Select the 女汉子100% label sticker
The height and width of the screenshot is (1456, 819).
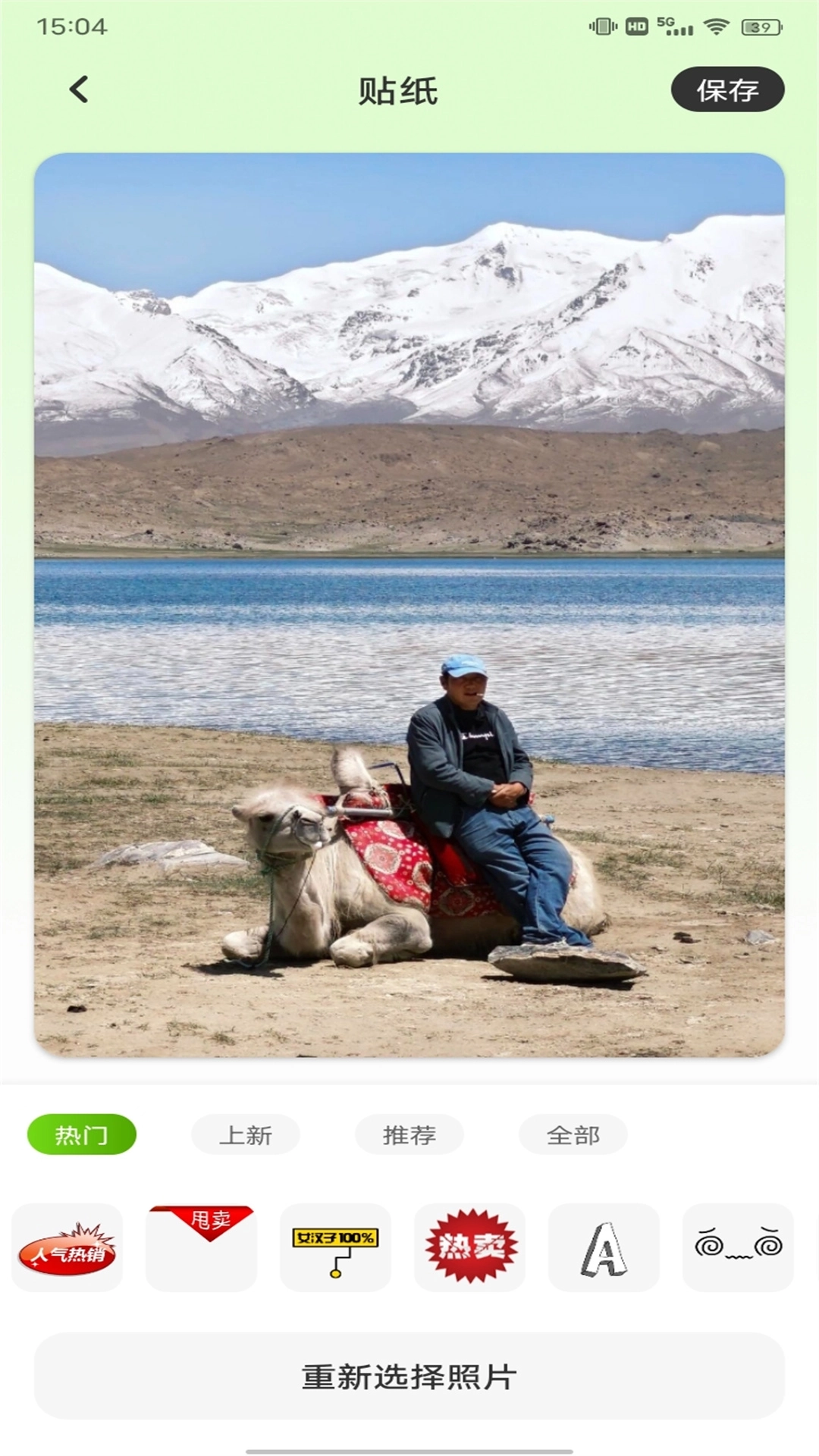(x=335, y=1247)
